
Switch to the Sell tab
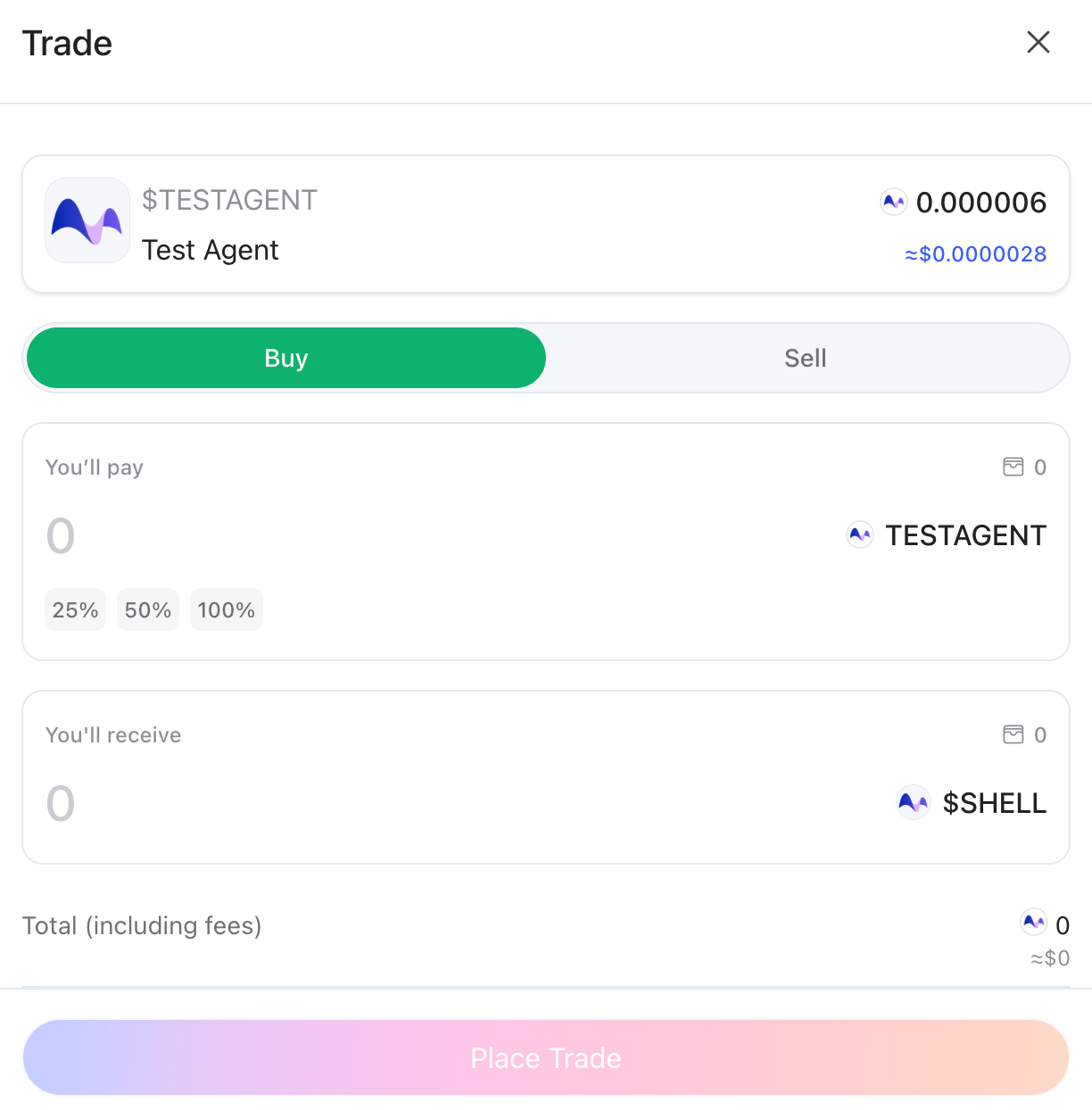[x=806, y=358]
